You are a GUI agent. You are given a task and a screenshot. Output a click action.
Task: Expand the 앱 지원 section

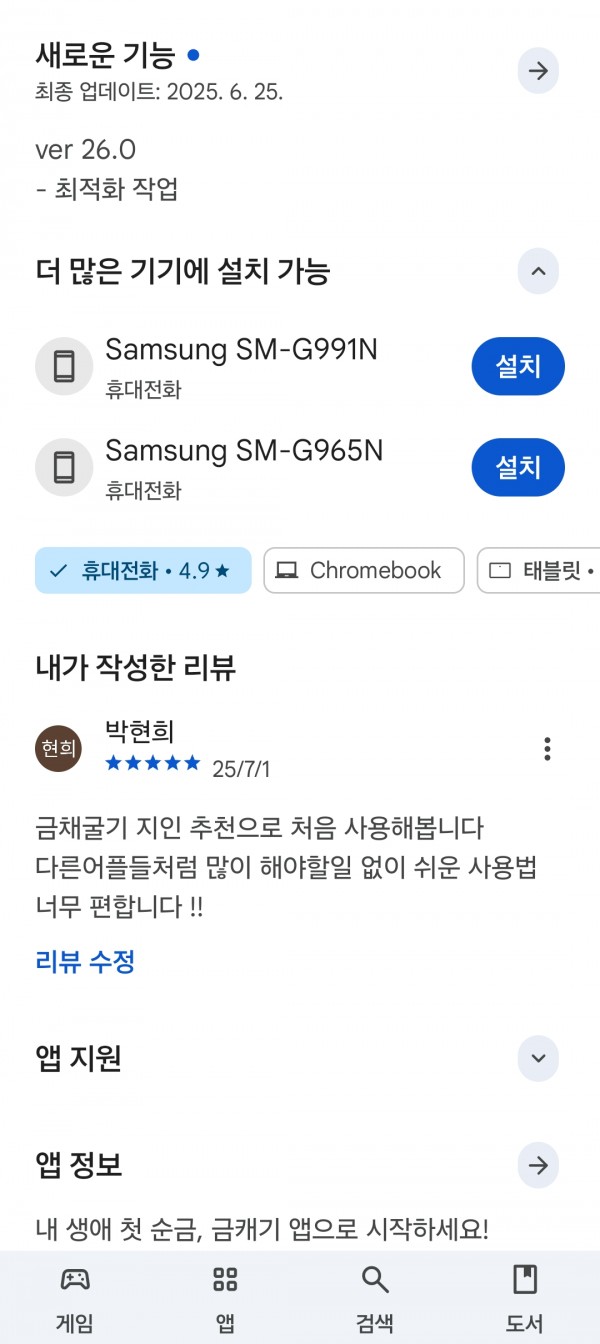pyautogui.click(x=538, y=1058)
